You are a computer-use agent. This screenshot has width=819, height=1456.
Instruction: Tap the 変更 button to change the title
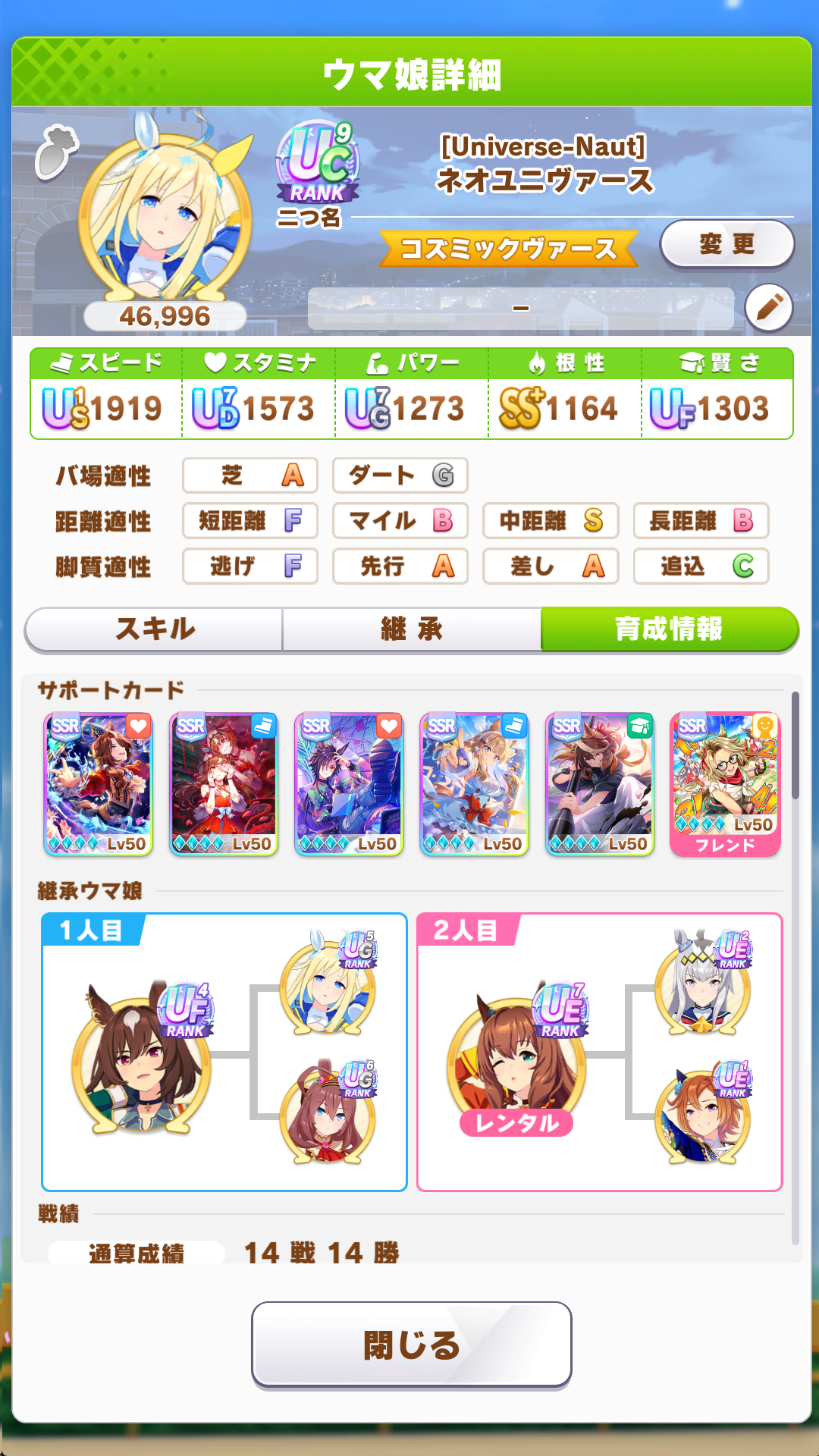(x=726, y=244)
